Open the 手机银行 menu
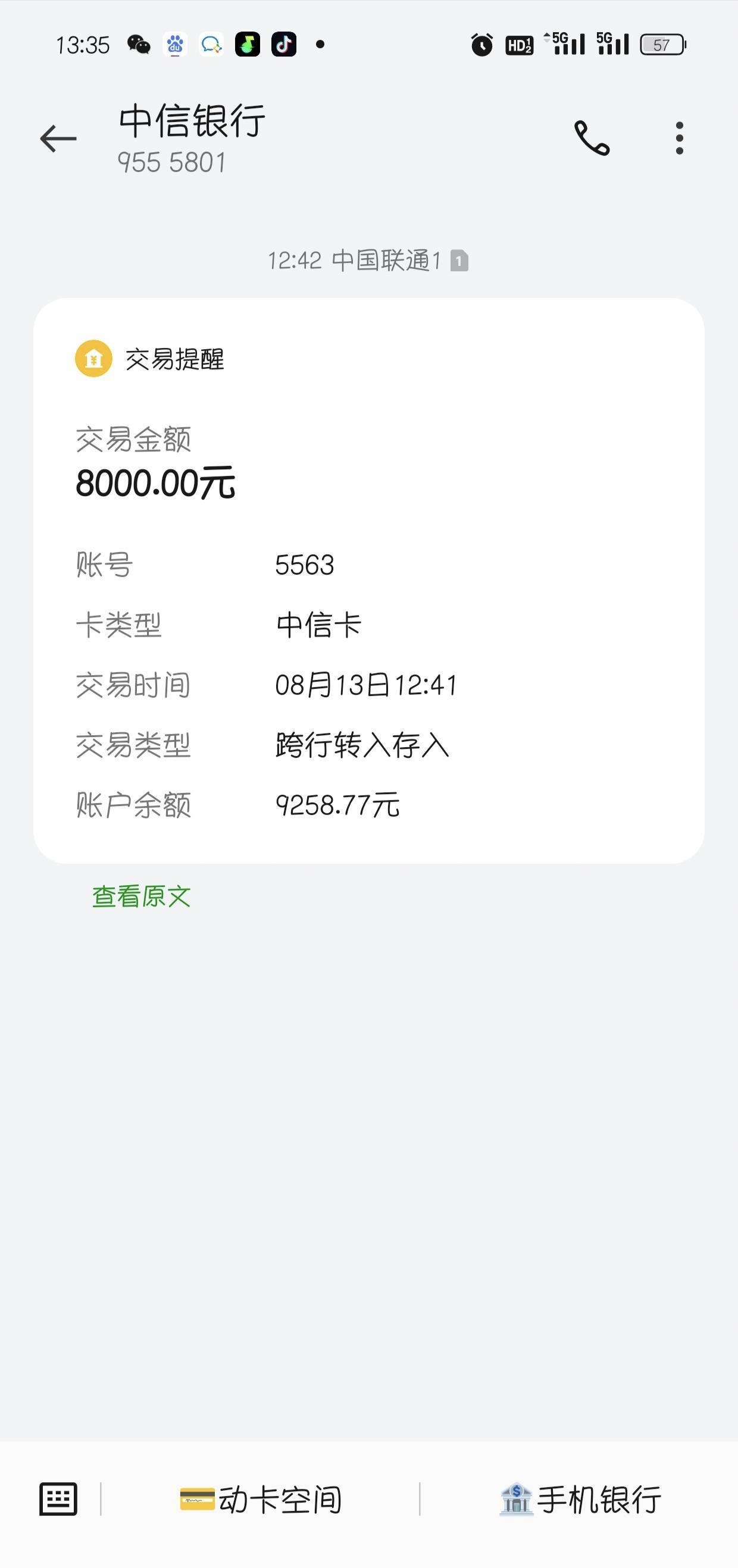738x1568 pixels. pos(580,1499)
